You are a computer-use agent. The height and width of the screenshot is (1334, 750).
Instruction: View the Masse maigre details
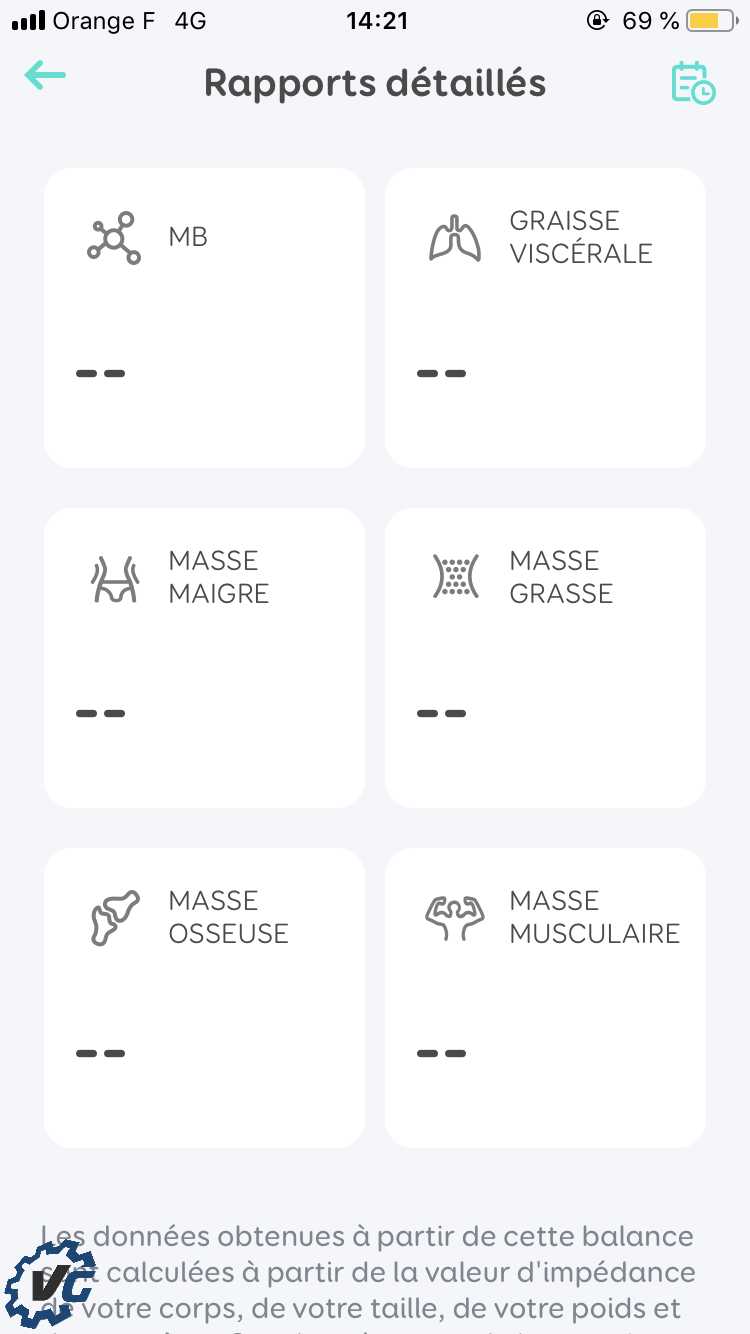[x=204, y=658]
